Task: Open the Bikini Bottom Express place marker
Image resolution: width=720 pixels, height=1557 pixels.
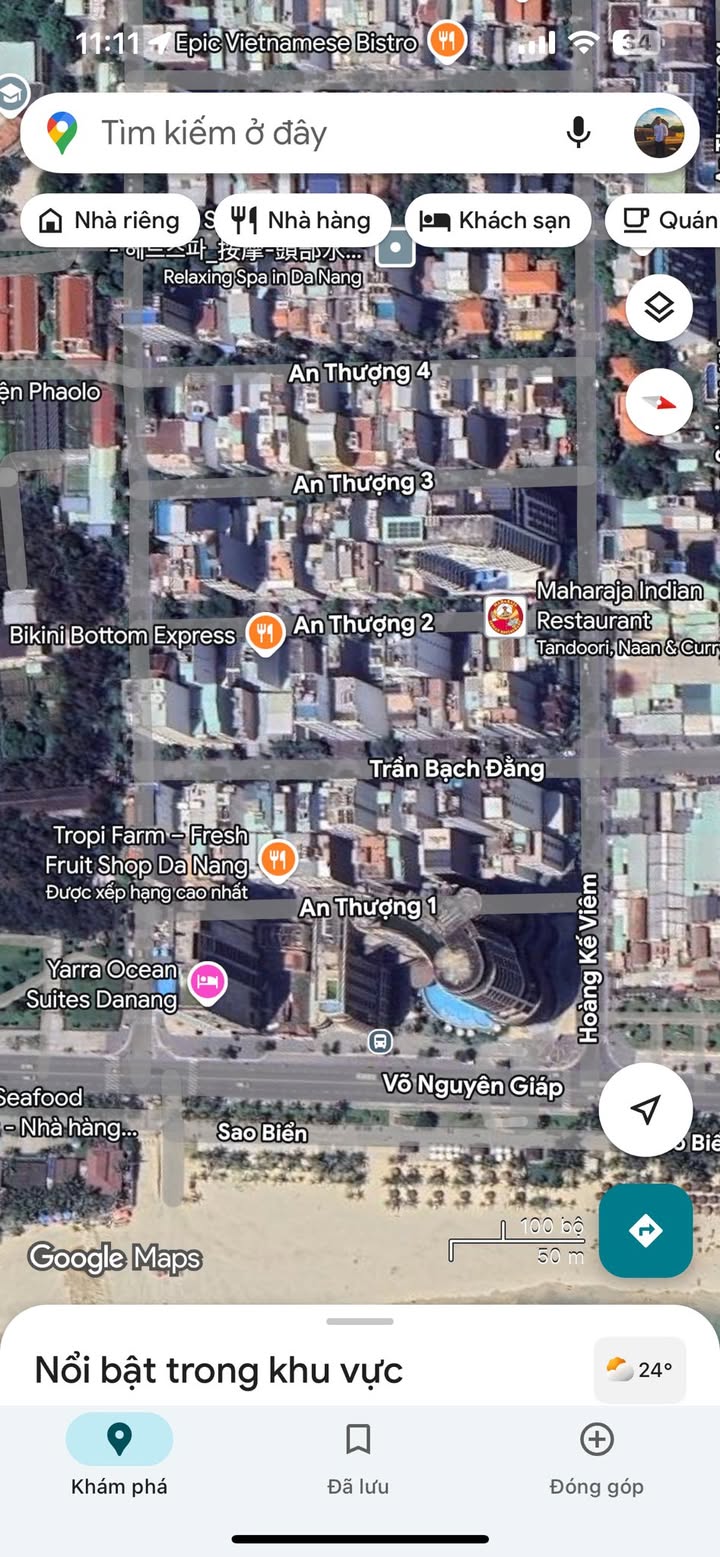Action: point(265,633)
